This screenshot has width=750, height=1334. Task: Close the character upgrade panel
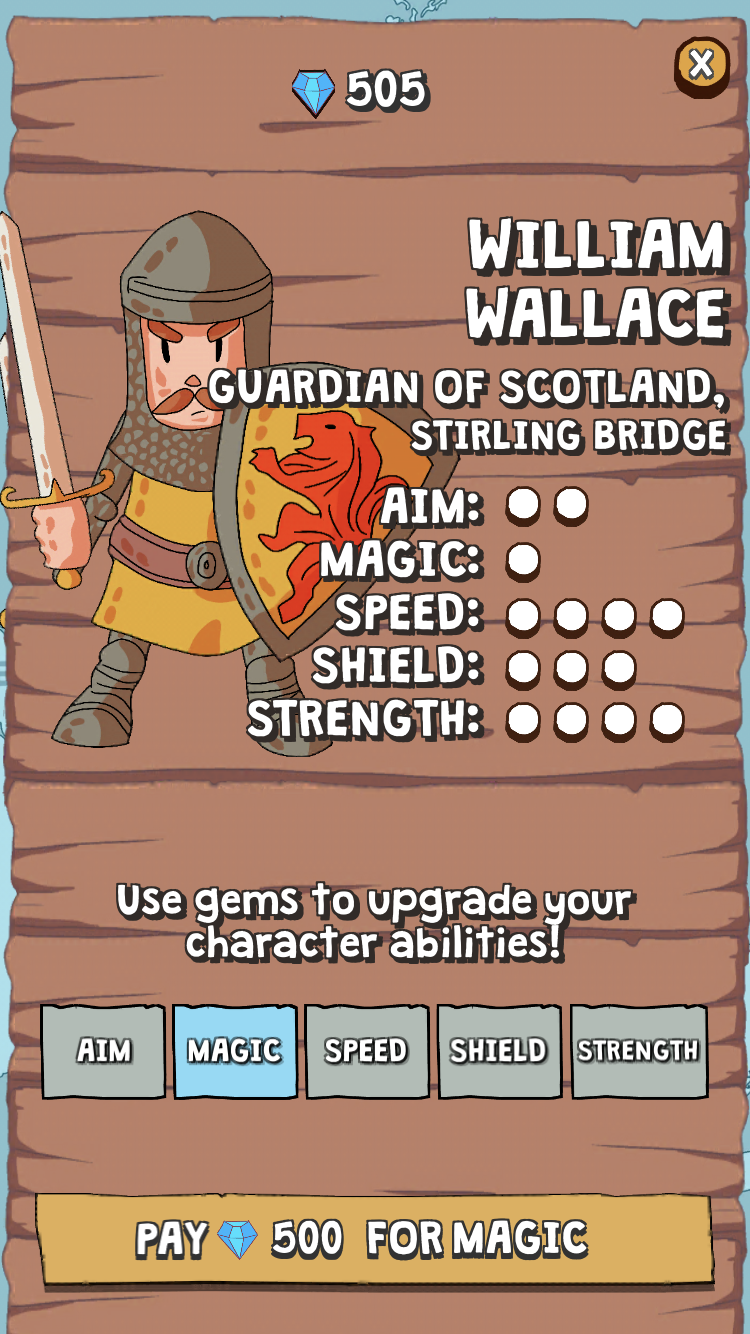click(702, 66)
